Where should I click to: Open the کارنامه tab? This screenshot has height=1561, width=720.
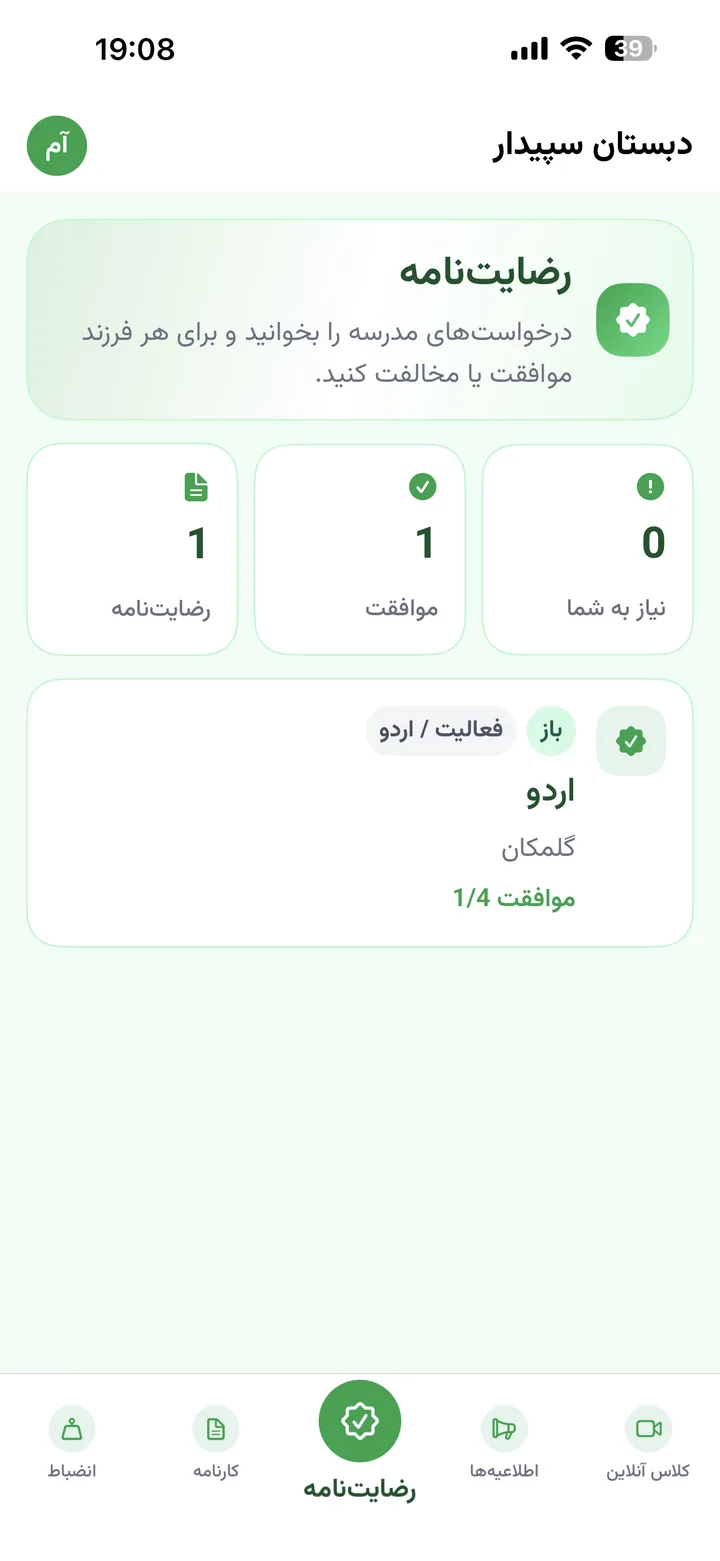(216, 1443)
